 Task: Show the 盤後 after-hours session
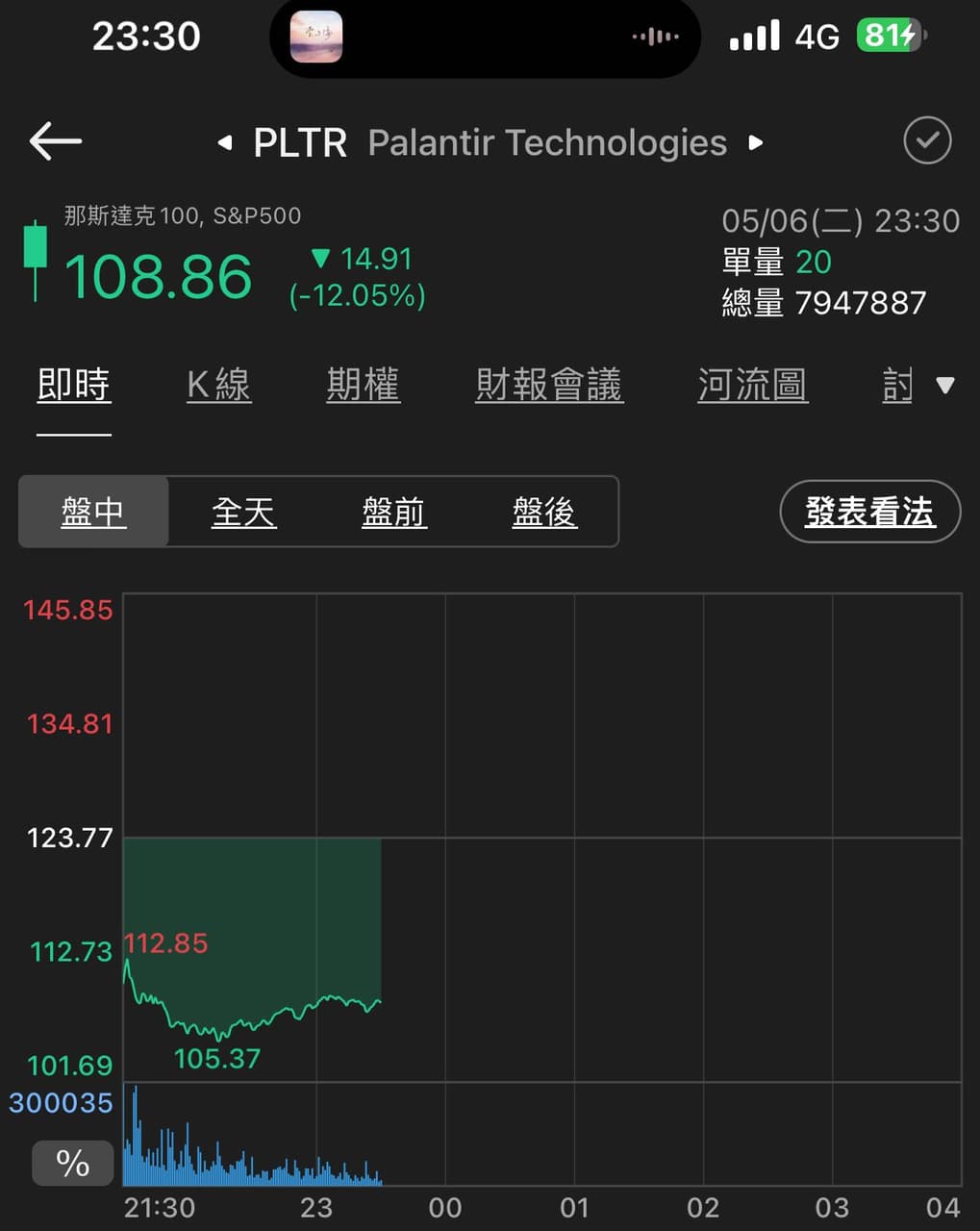(x=544, y=512)
